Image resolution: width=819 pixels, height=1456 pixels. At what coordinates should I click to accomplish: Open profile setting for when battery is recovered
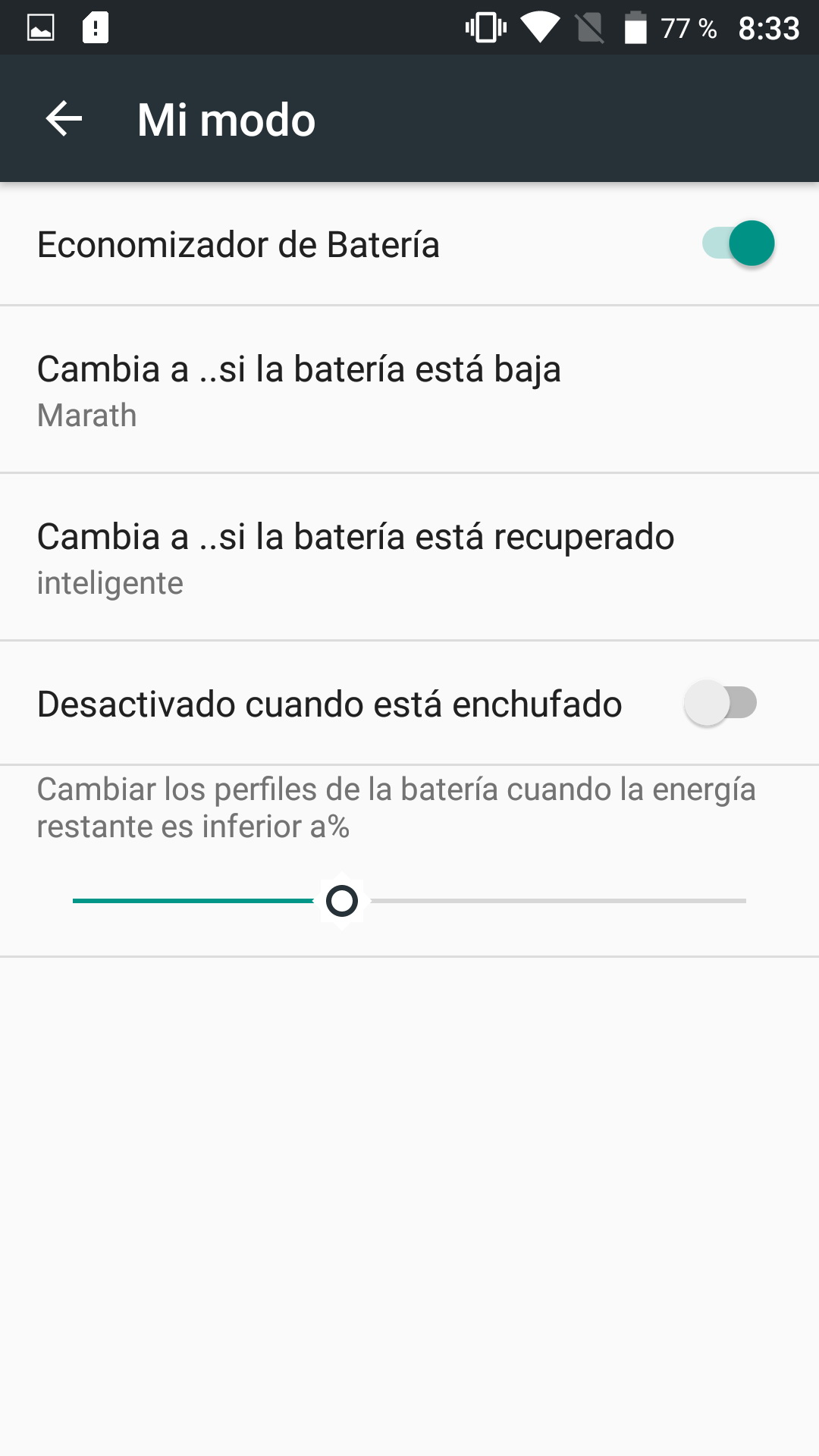coord(409,557)
